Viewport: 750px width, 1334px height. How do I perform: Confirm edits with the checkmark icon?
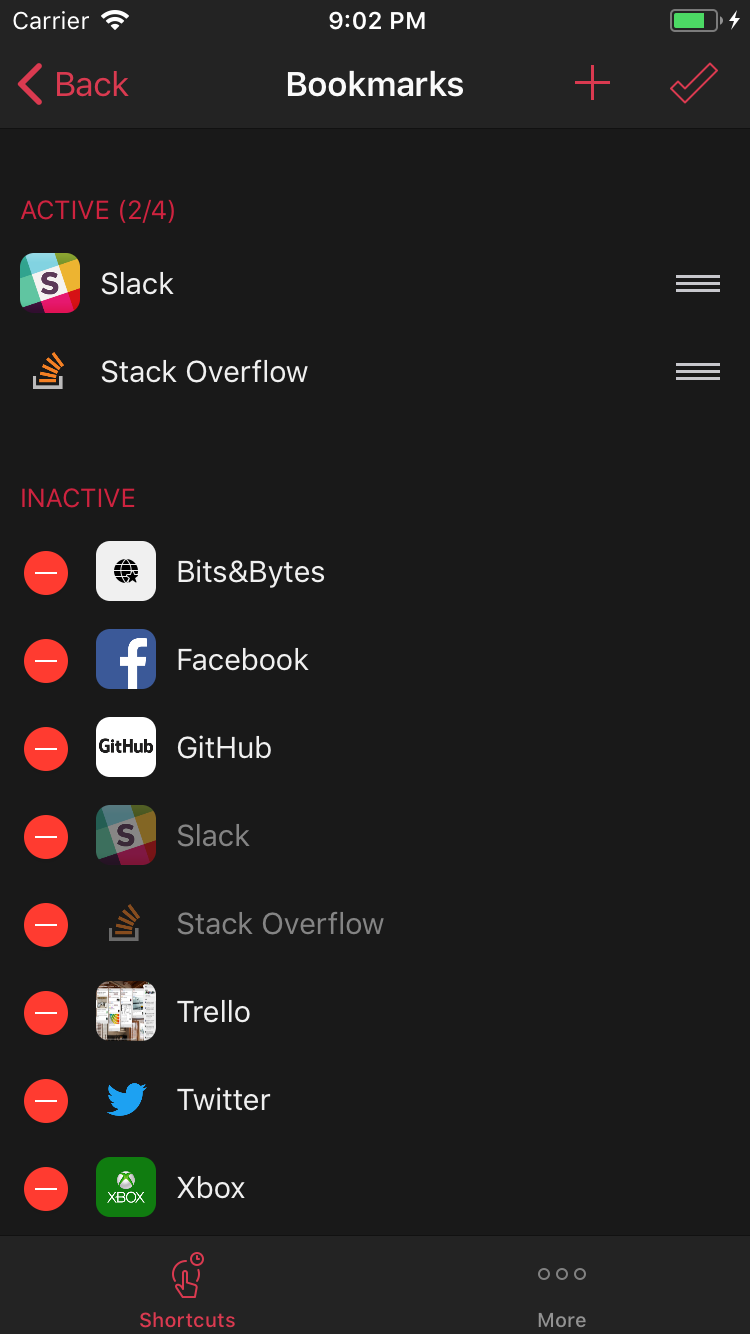tap(694, 83)
